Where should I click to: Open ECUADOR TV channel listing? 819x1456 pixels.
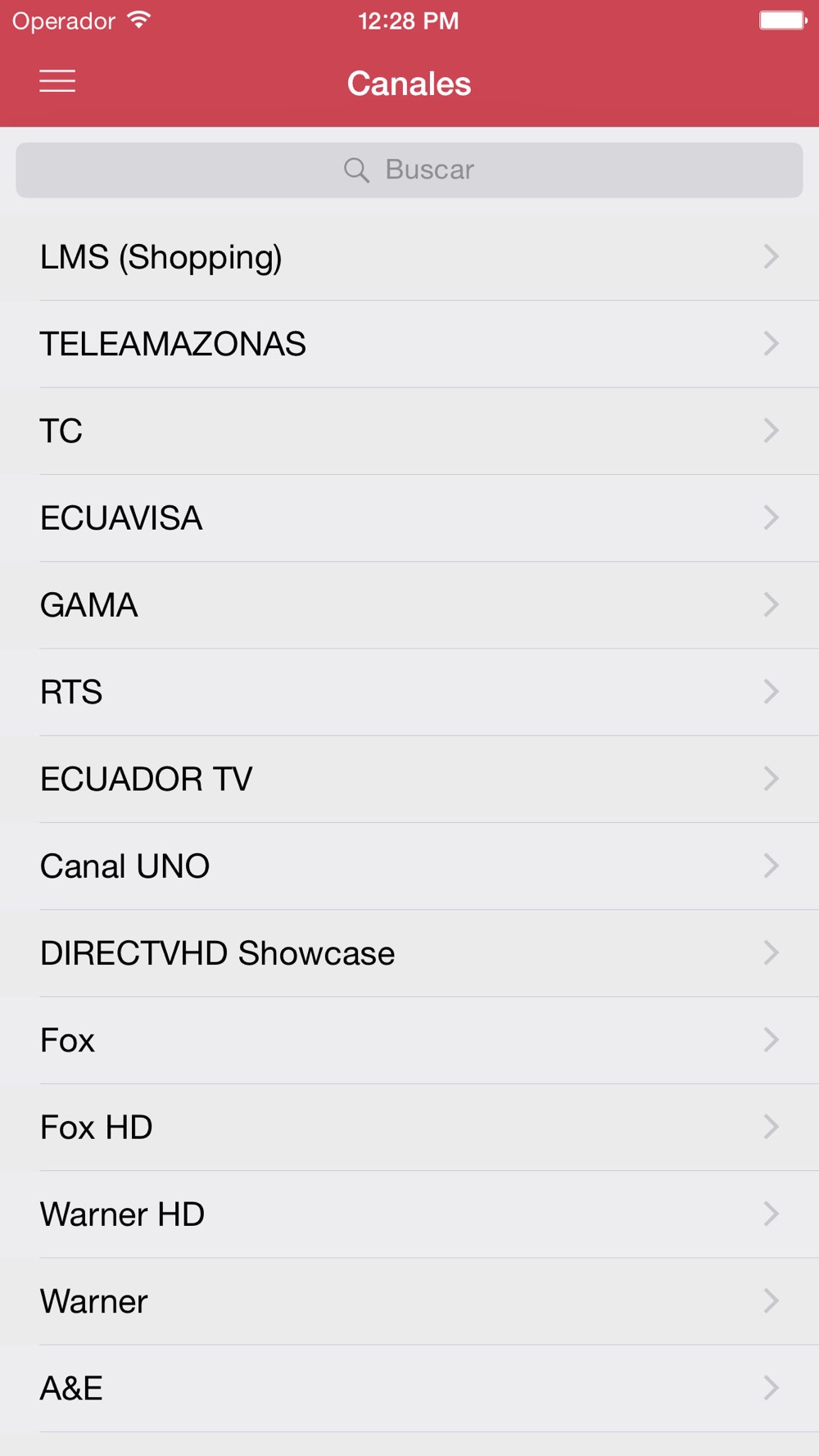point(409,779)
